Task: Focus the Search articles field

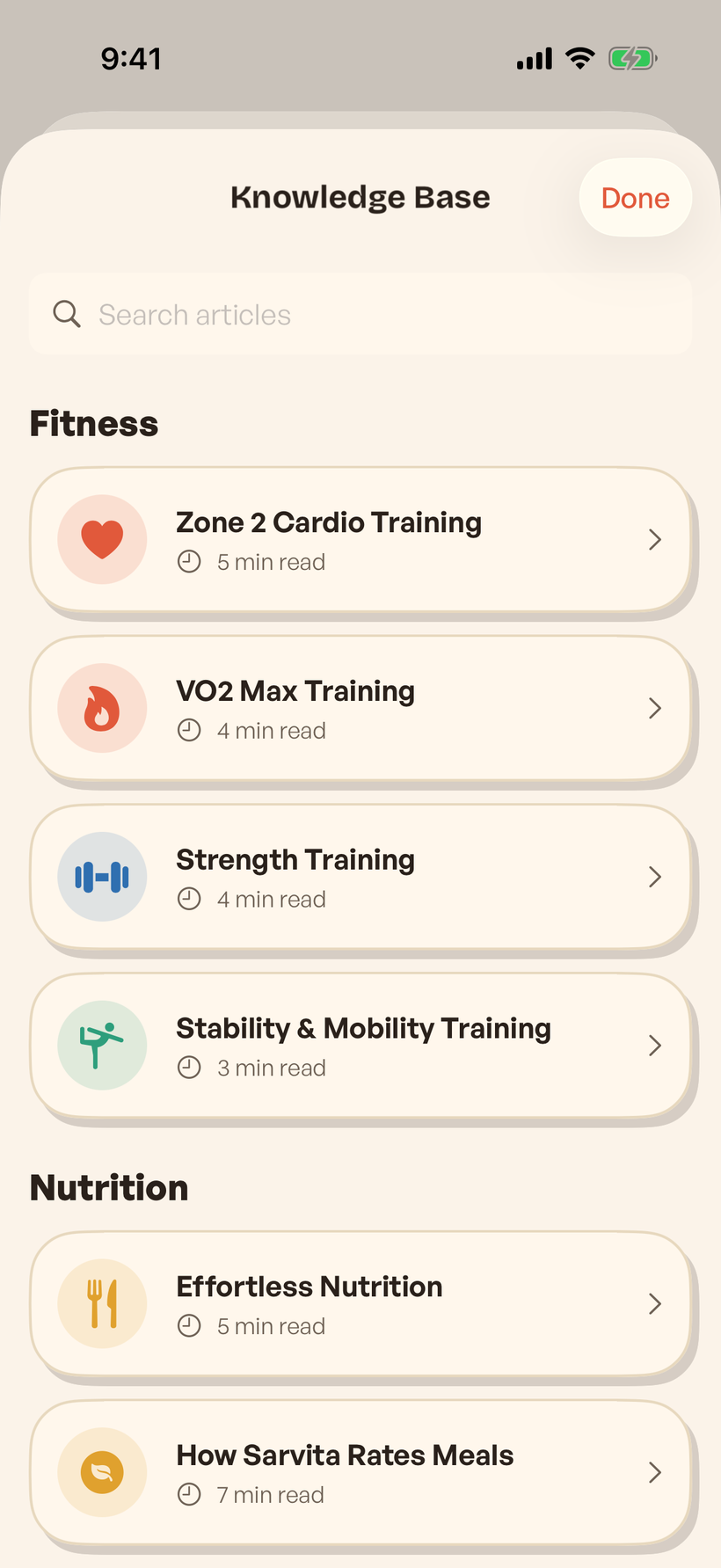Action: (360, 314)
